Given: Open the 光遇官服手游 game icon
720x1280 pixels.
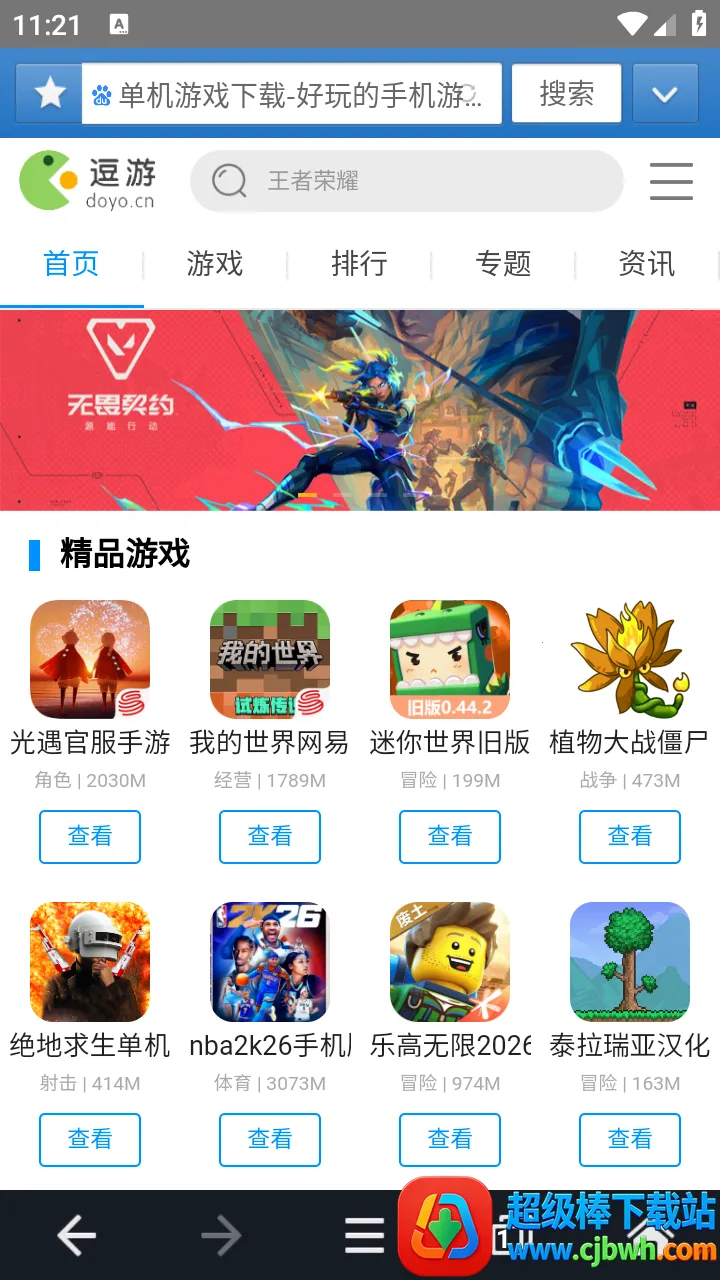Looking at the screenshot, I should point(90,660).
